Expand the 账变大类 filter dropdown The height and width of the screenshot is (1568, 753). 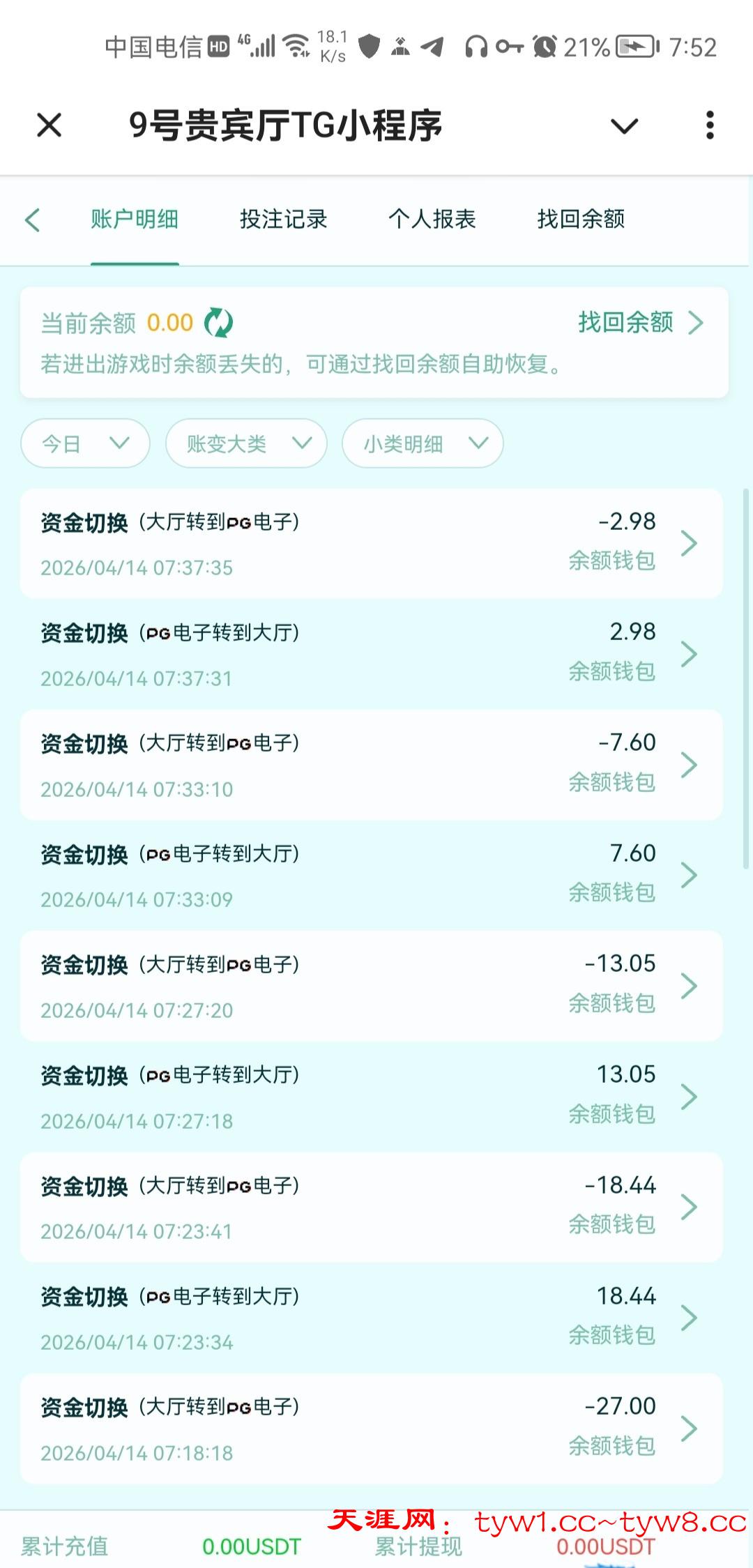(x=246, y=443)
